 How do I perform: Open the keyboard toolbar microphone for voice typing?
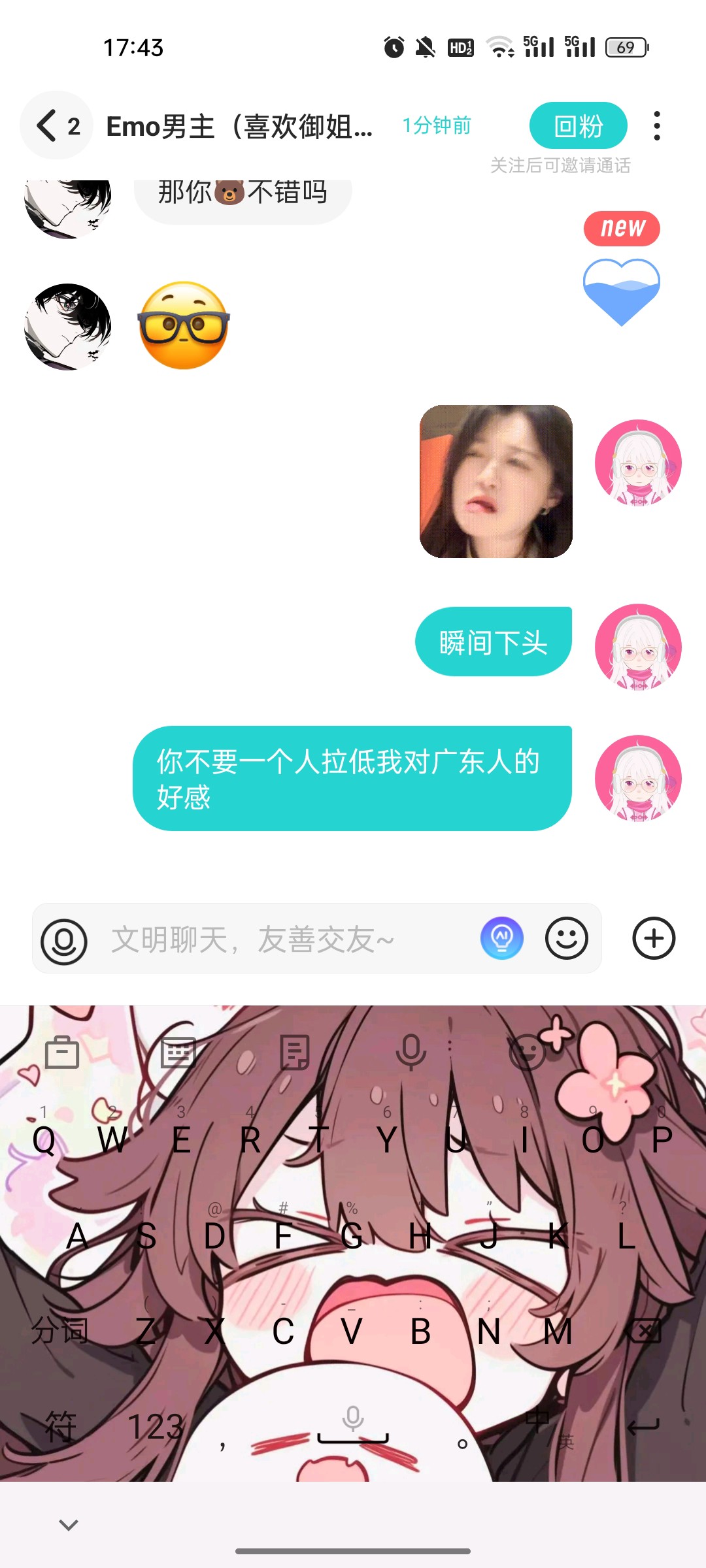tap(411, 1052)
